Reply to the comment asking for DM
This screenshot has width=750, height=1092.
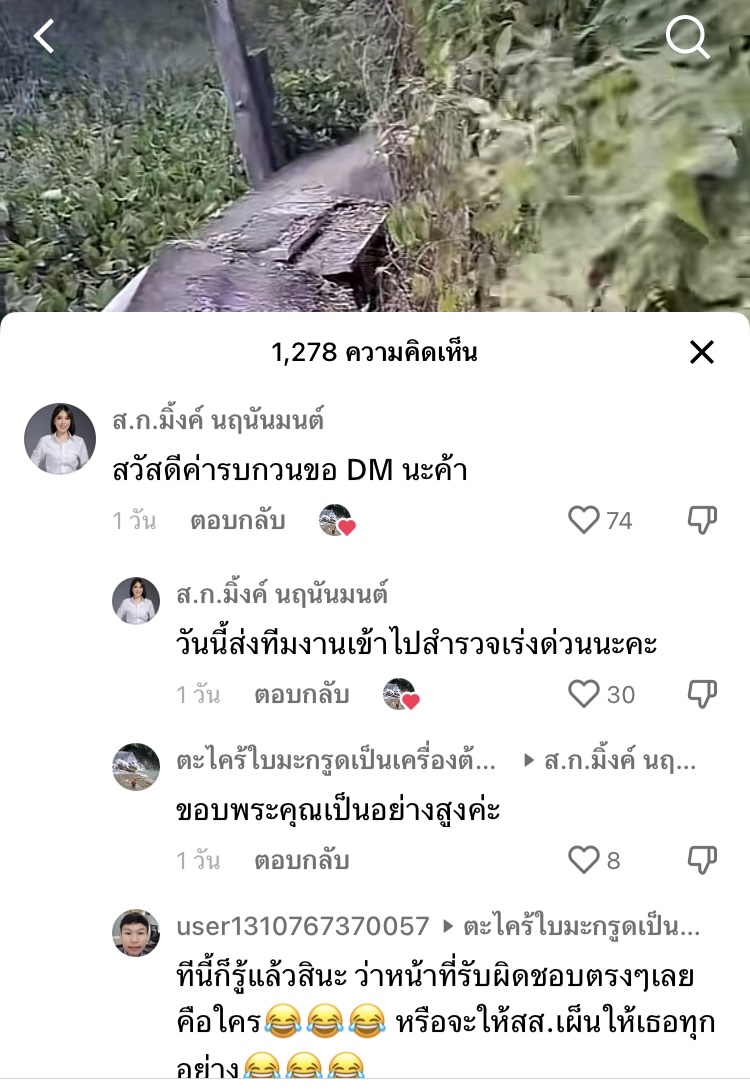[237, 521]
